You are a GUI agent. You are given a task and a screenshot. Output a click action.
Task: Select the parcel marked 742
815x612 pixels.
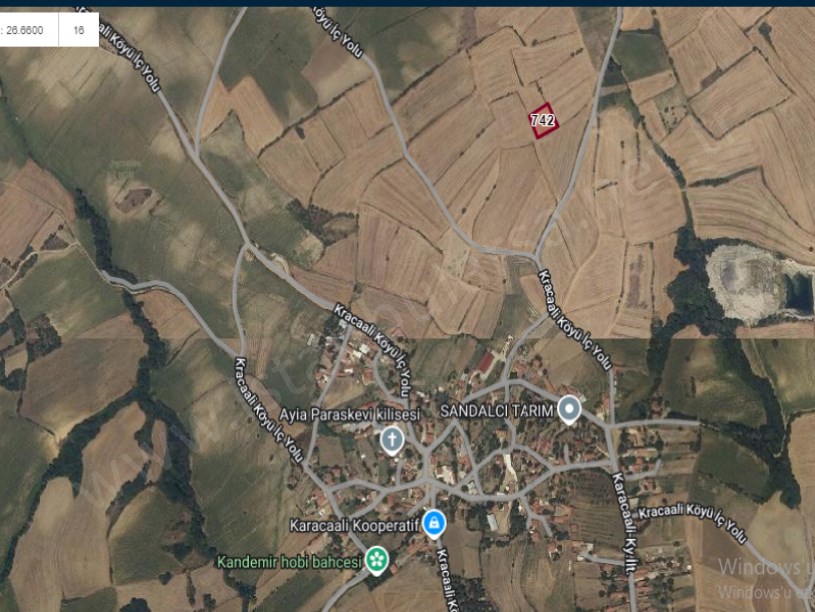(x=543, y=120)
